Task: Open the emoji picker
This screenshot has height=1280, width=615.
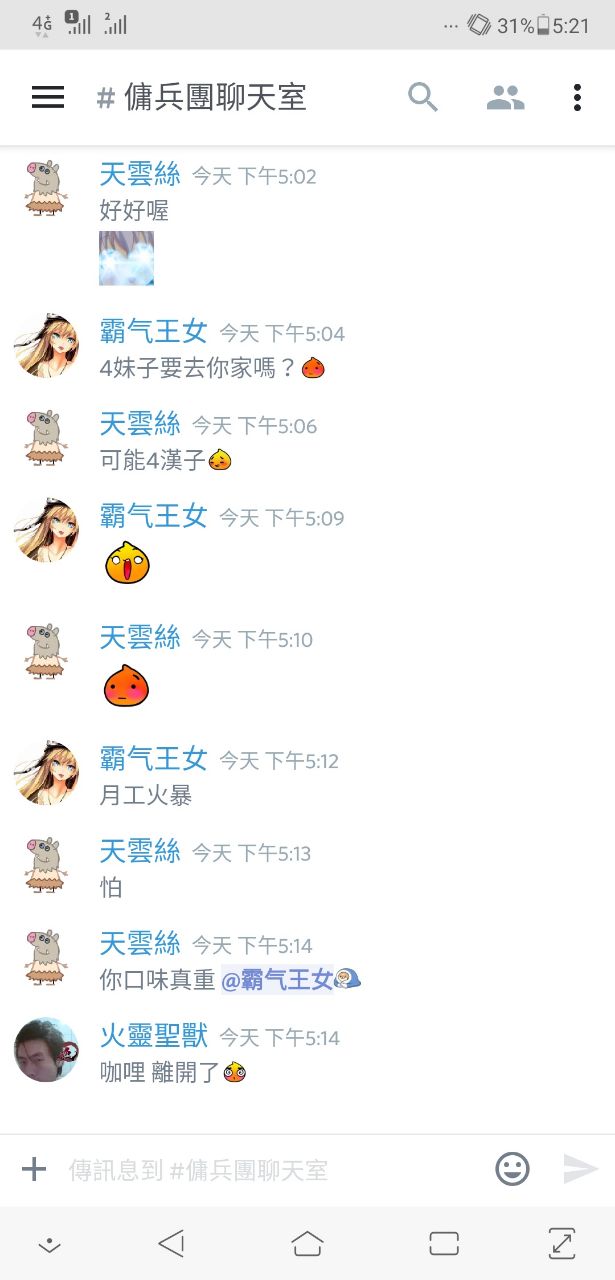Action: [x=513, y=1169]
